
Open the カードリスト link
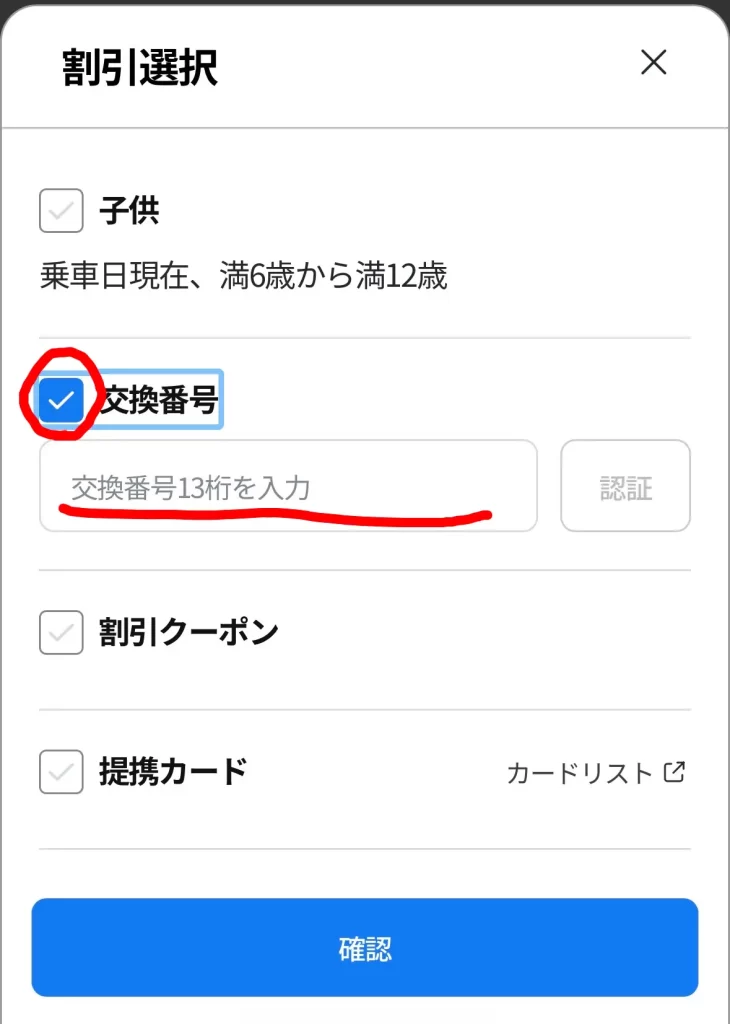(x=596, y=773)
